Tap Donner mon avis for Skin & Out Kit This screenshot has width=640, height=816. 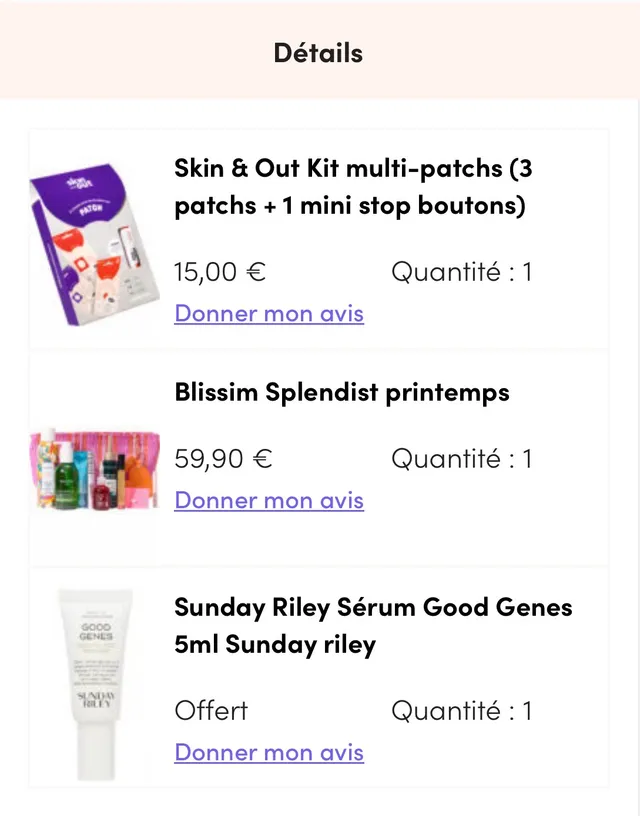coord(269,314)
